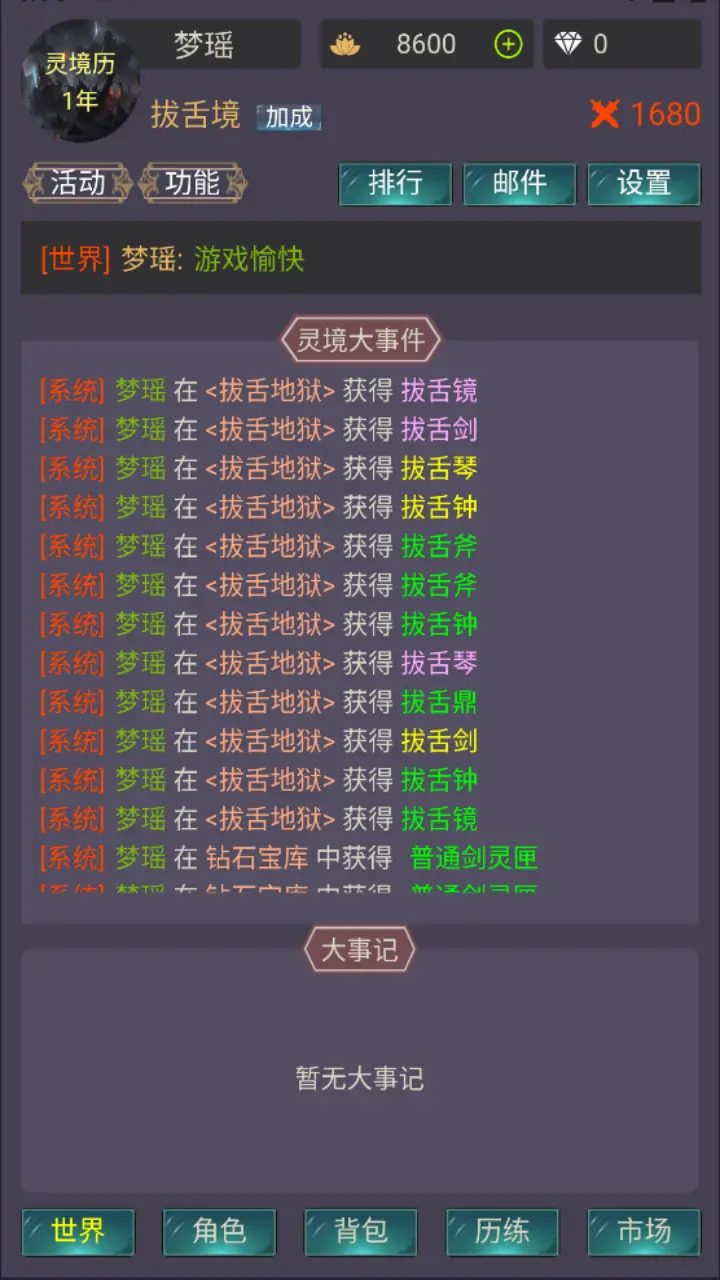Open 设置 settings
720x1280 pixels.
tap(643, 184)
